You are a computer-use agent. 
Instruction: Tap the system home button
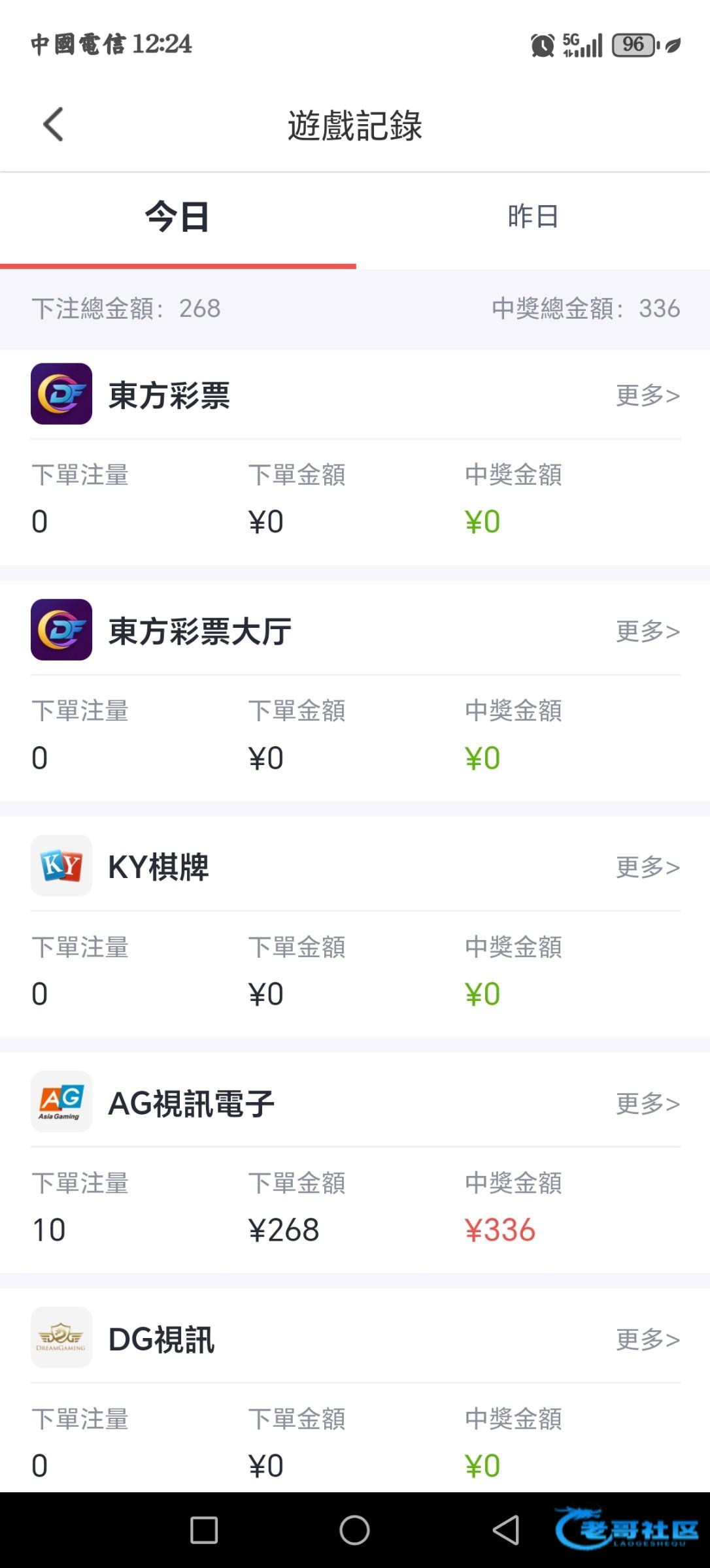(354, 1530)
